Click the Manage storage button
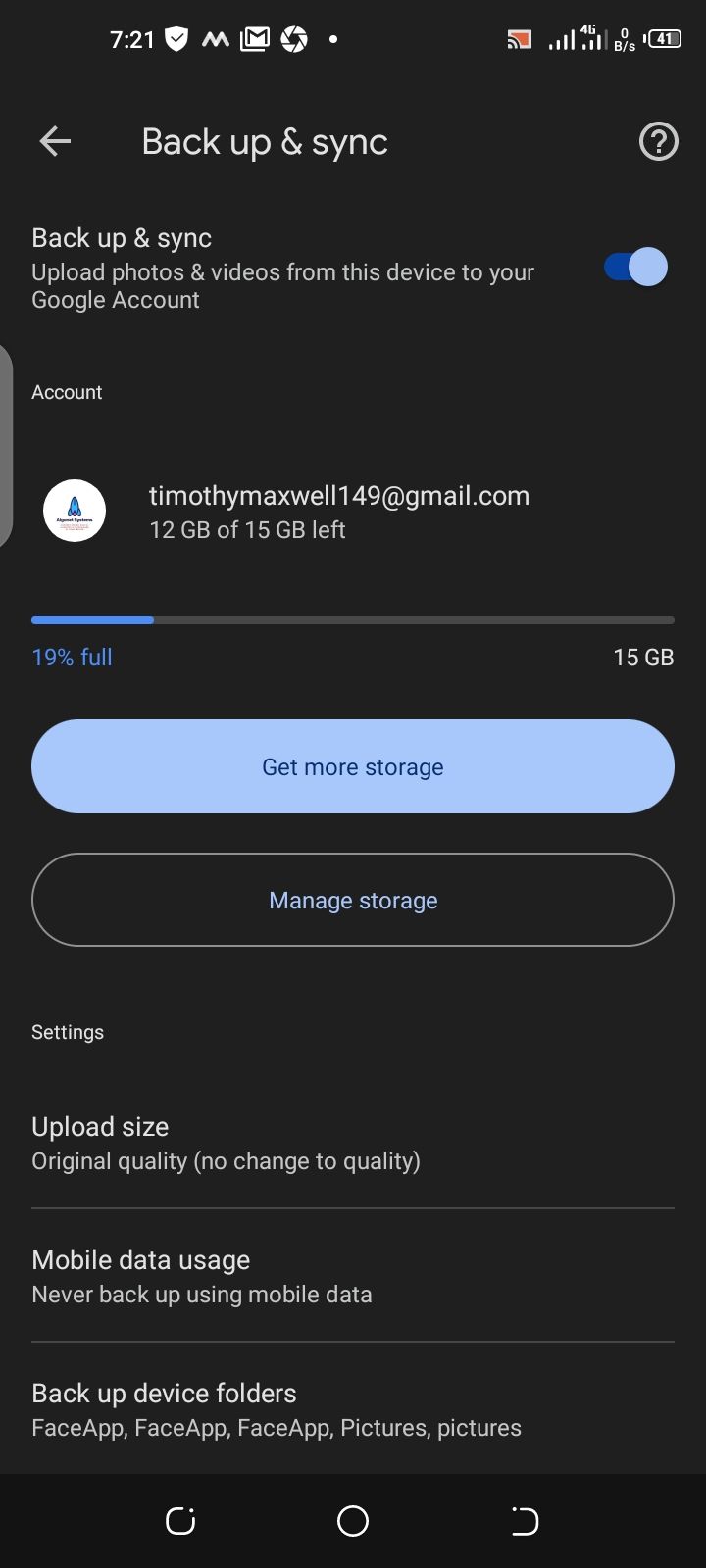Viewport: 706px width, 1568px height. [x=353, y=900]
